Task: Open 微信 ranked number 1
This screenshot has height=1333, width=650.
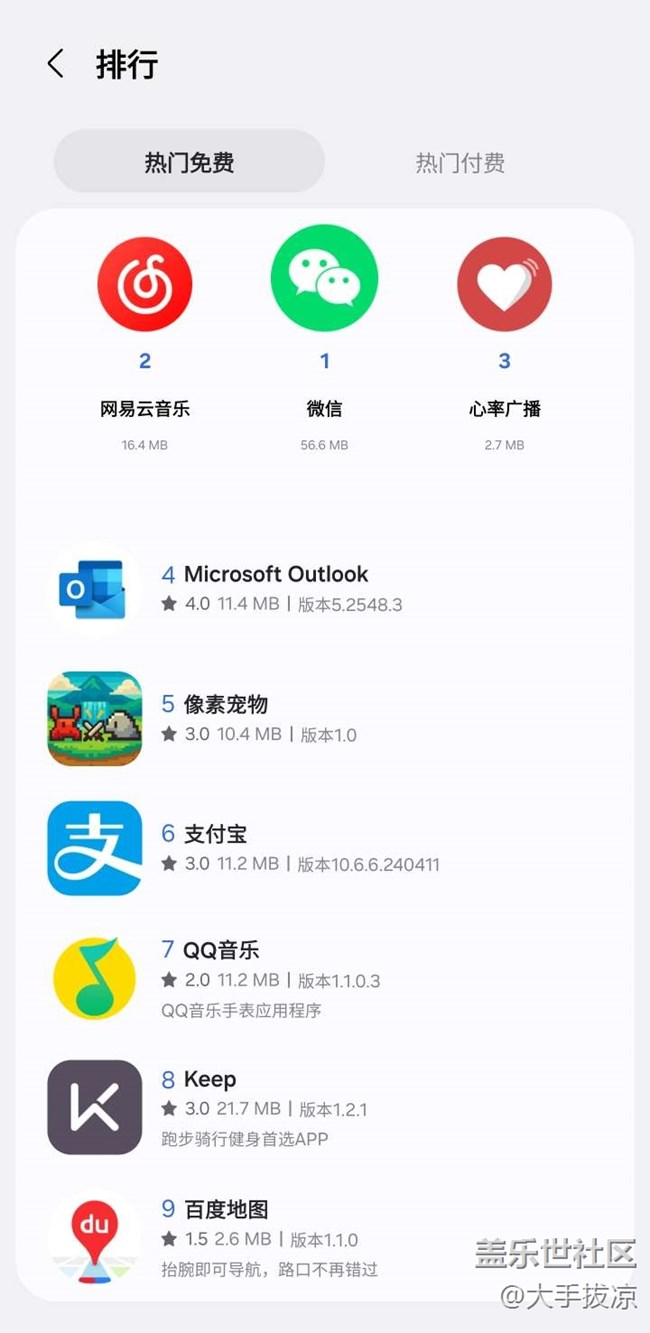Action: point(324,279)
